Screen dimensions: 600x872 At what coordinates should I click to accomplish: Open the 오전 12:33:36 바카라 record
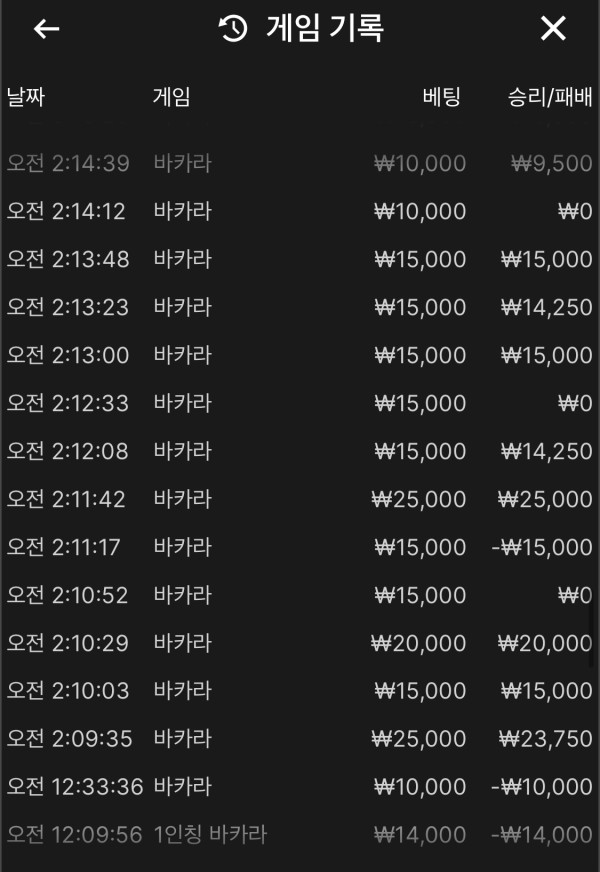pos(300,787)
